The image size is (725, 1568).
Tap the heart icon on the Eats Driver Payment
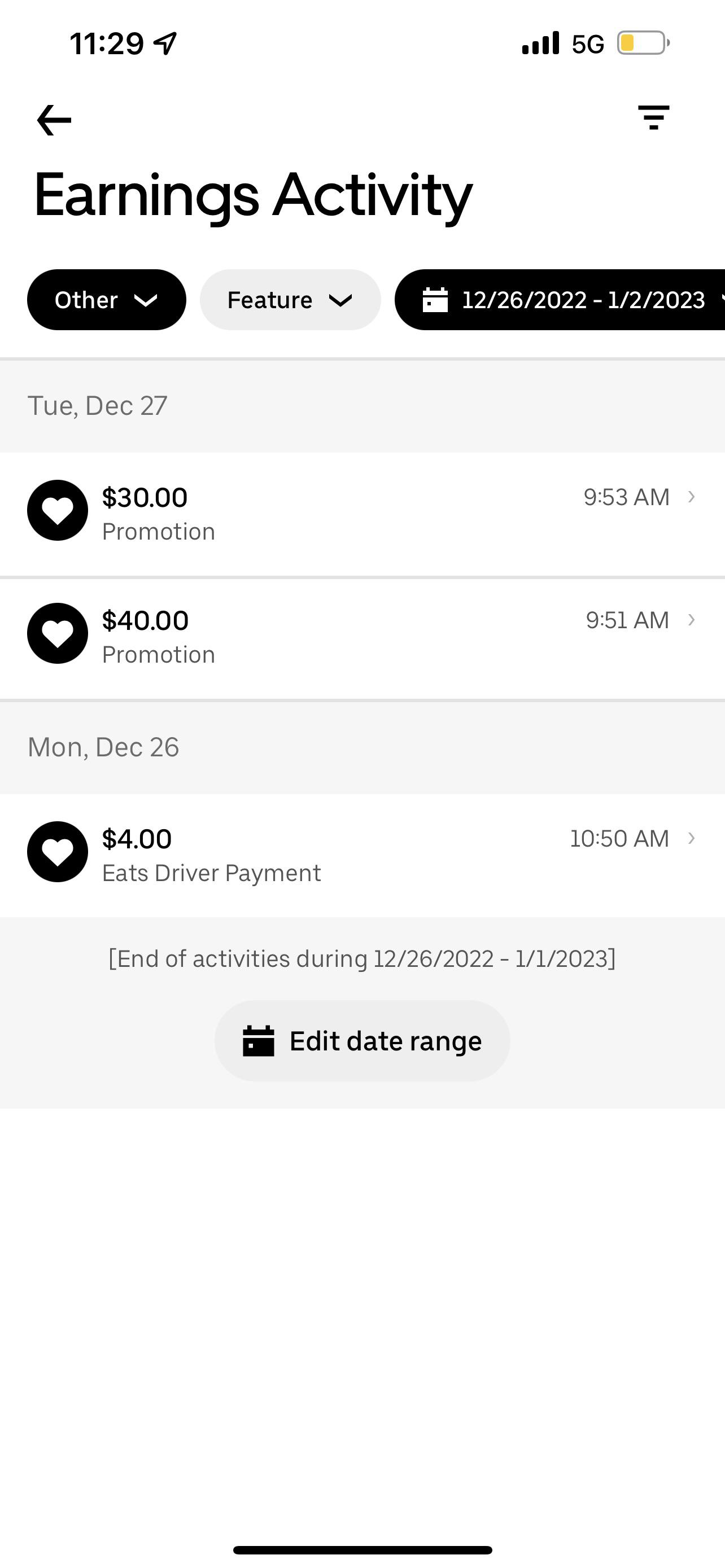tap(56, 852)
